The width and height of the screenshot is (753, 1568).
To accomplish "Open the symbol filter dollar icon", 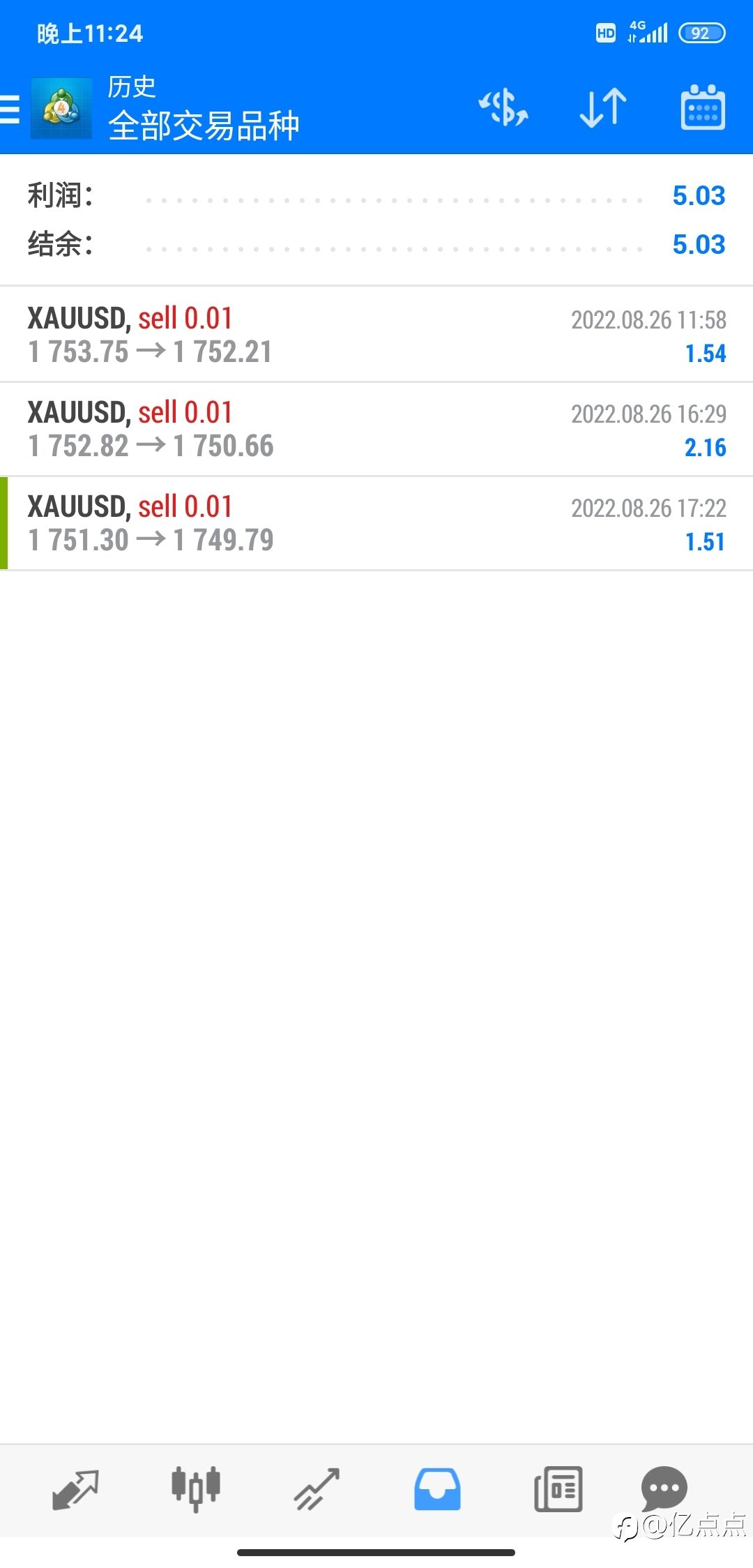I will tap(503, 108).
